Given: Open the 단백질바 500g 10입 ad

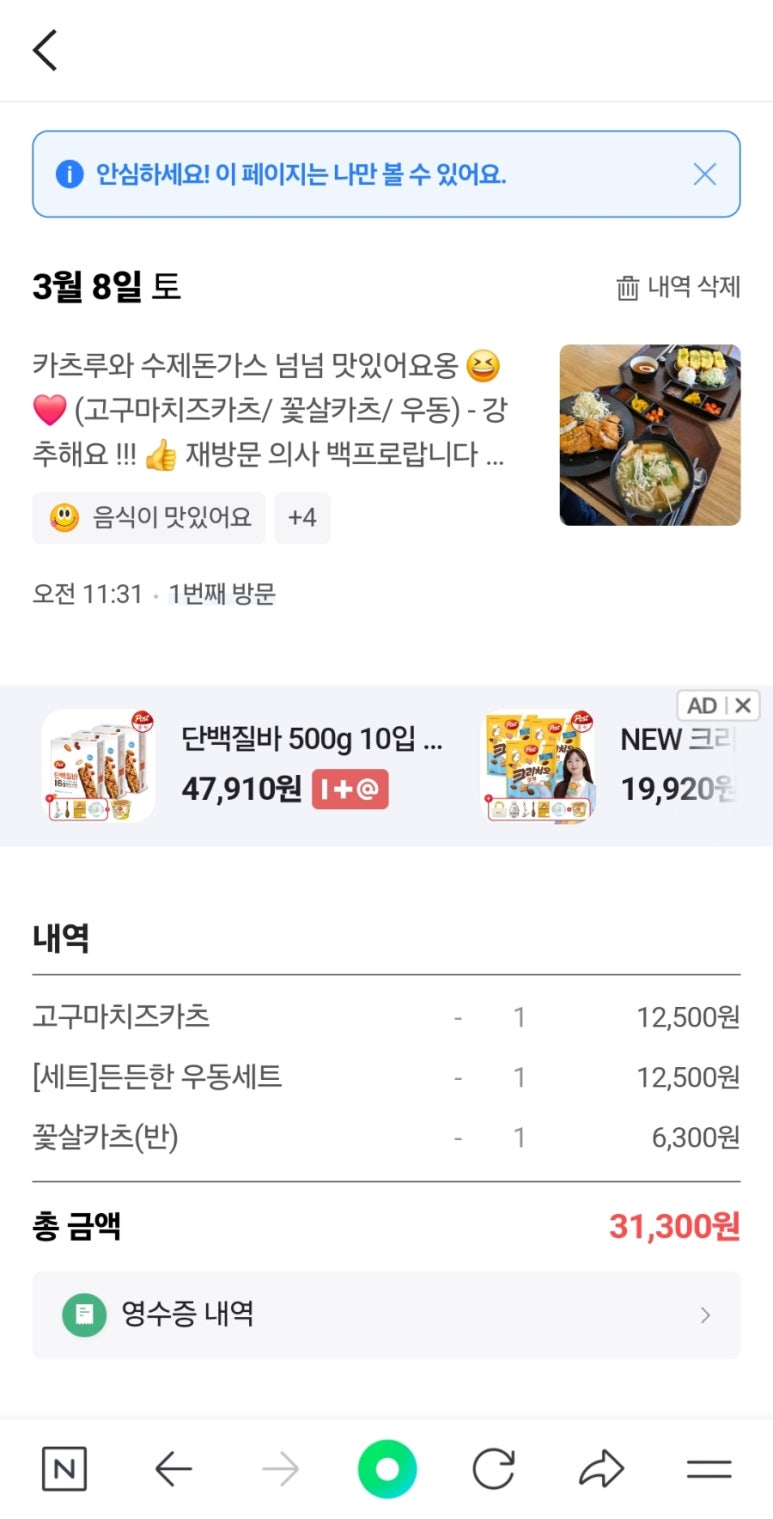Looking at the screenshot, I should (245, 766).
